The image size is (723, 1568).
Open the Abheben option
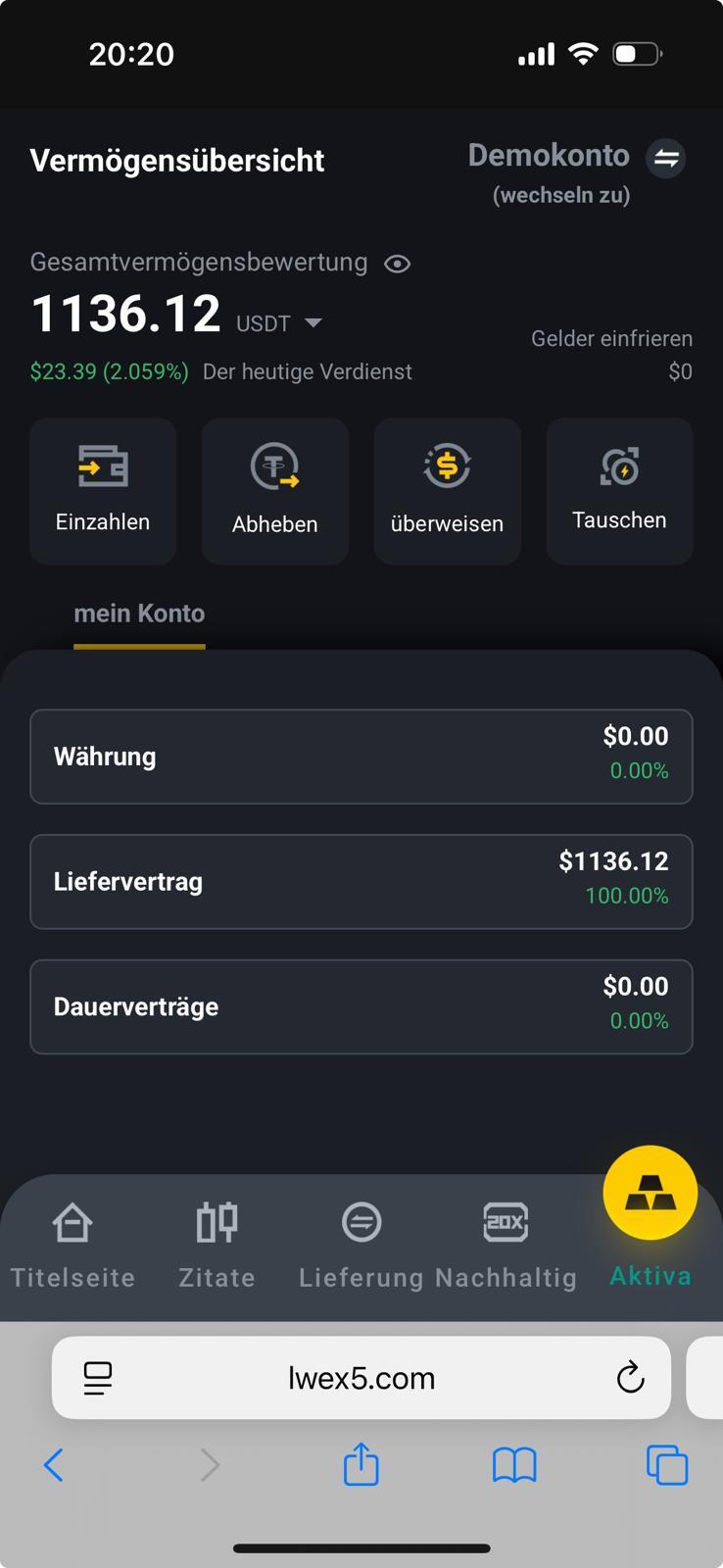click(x=275, y=491)
